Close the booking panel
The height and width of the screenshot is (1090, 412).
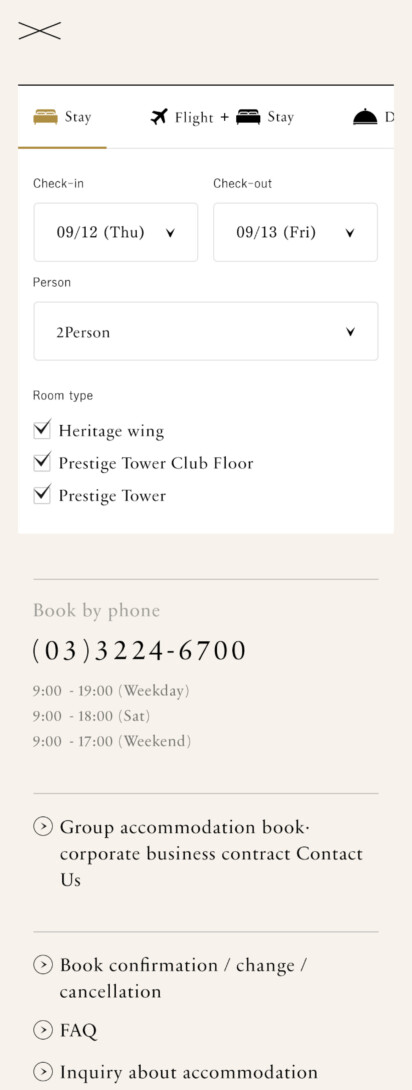40,31
